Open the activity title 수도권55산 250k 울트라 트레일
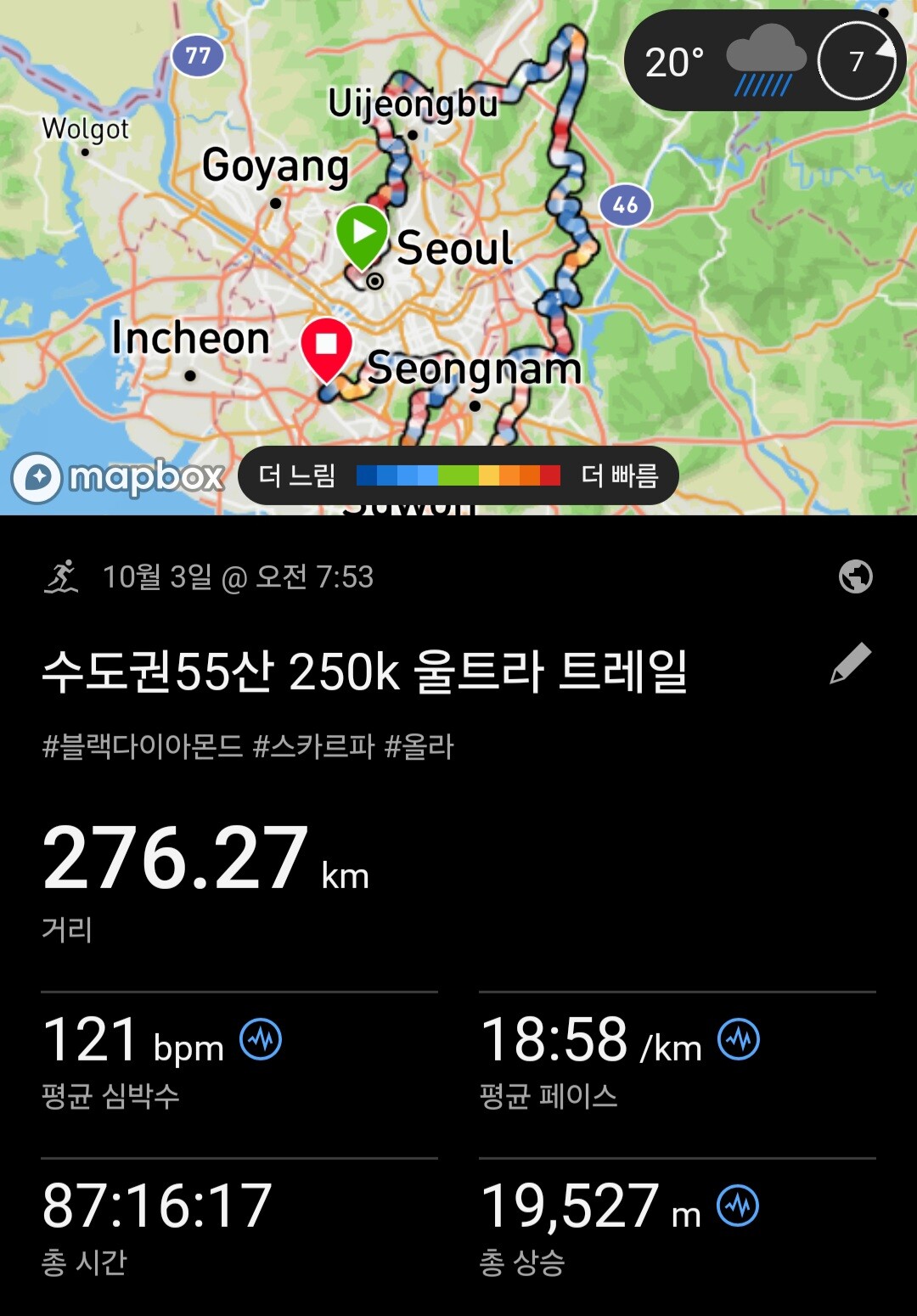 coord(365,671)
